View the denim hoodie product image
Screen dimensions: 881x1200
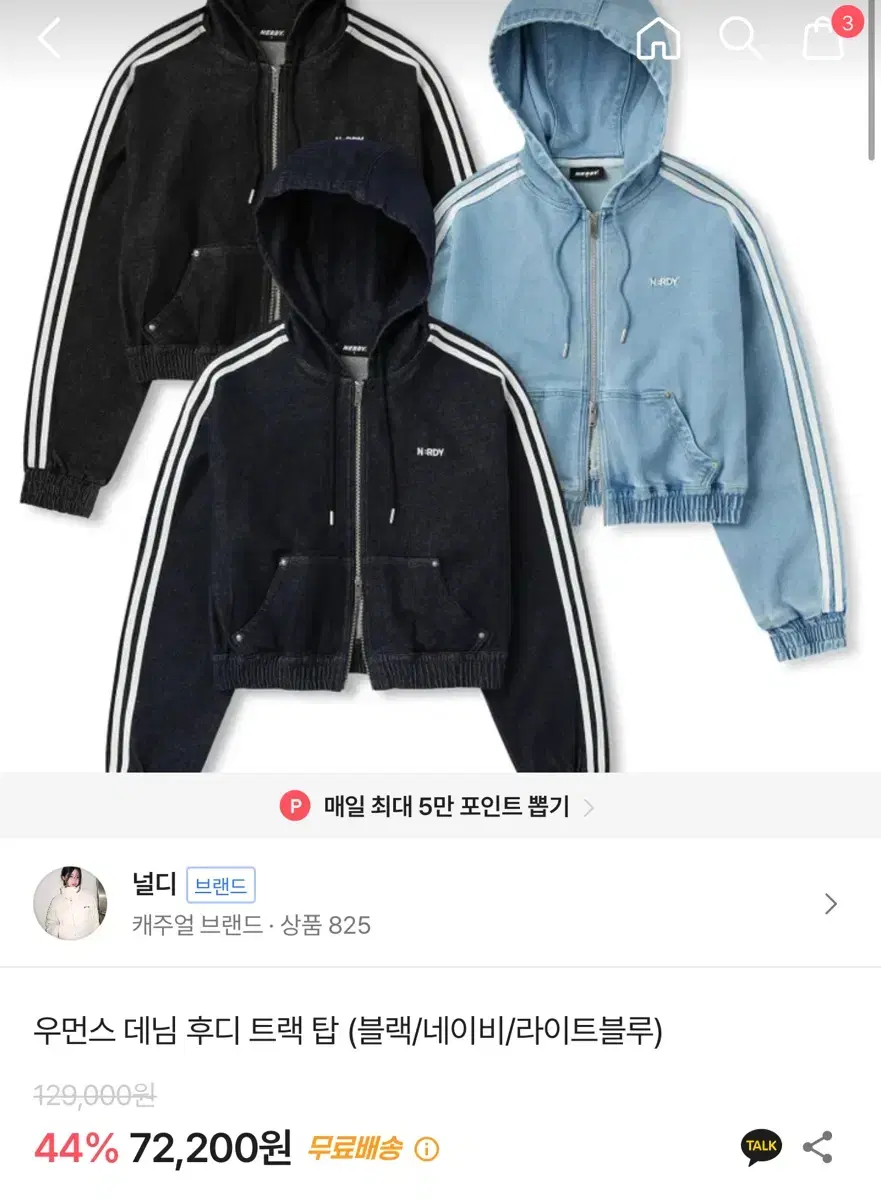(x=440, y=386)
